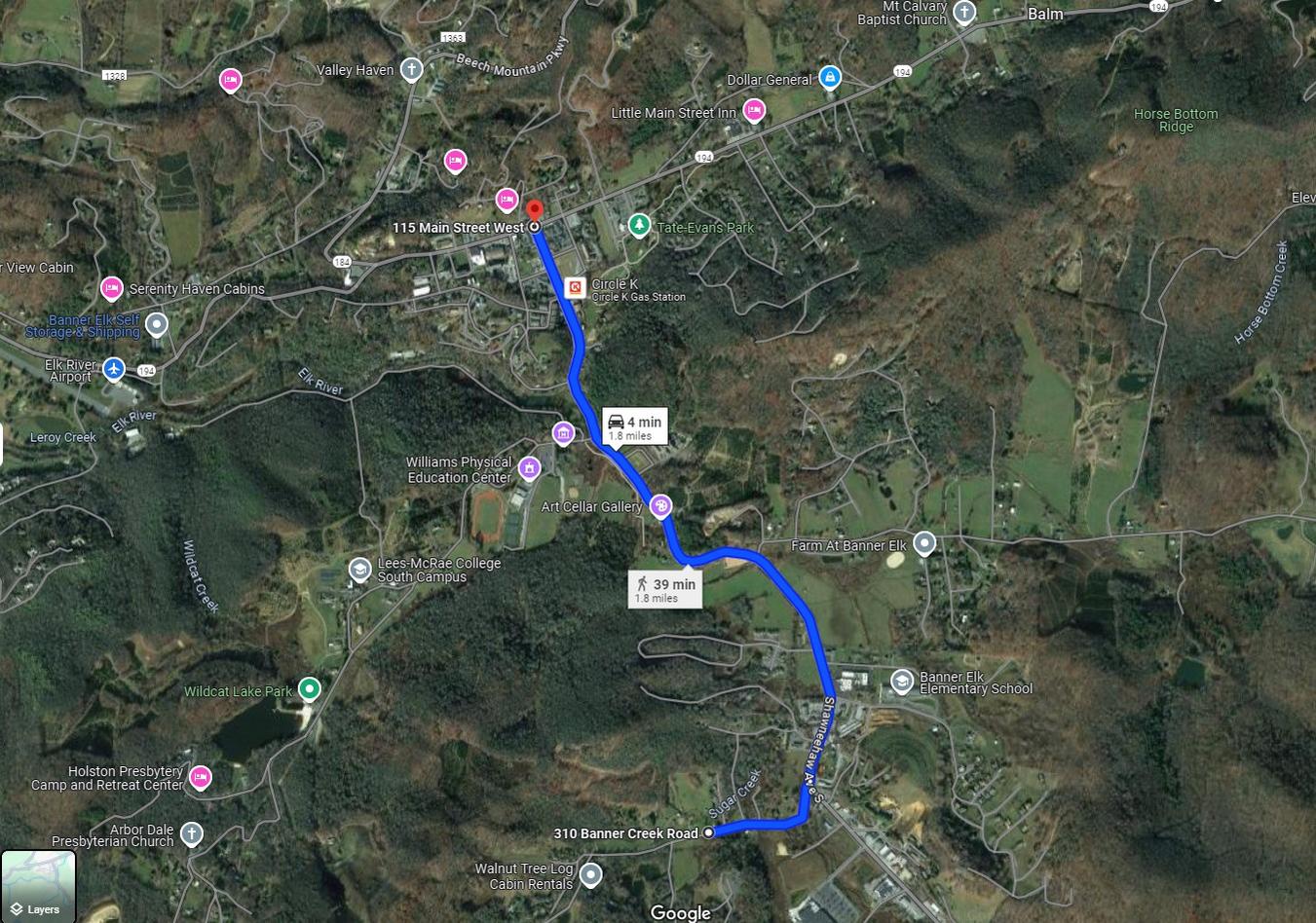1316x923 pixels.
Task: Select Lees-McRae College South Campus marker
Action: pyautogui.click(x=359, y=569)
